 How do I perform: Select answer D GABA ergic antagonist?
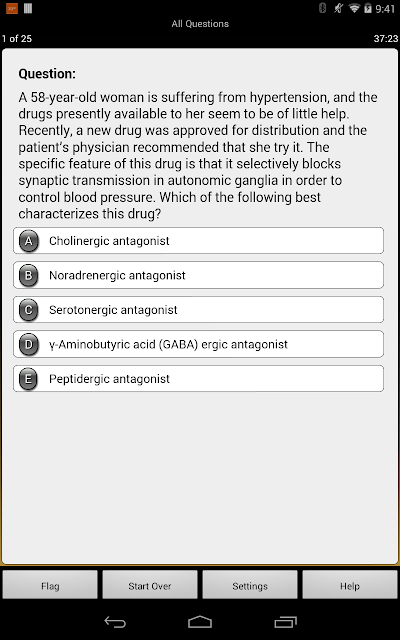tap(198, 344)
